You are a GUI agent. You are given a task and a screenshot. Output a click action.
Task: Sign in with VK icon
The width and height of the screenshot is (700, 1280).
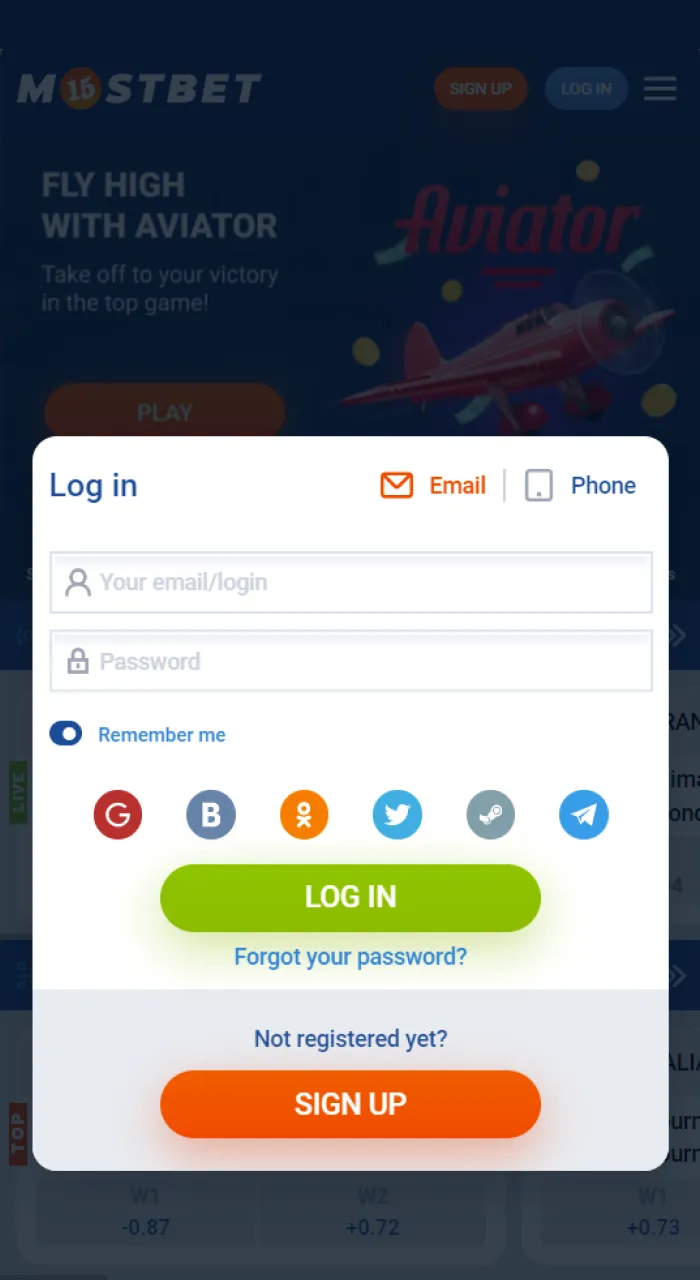tap(211, 815)
